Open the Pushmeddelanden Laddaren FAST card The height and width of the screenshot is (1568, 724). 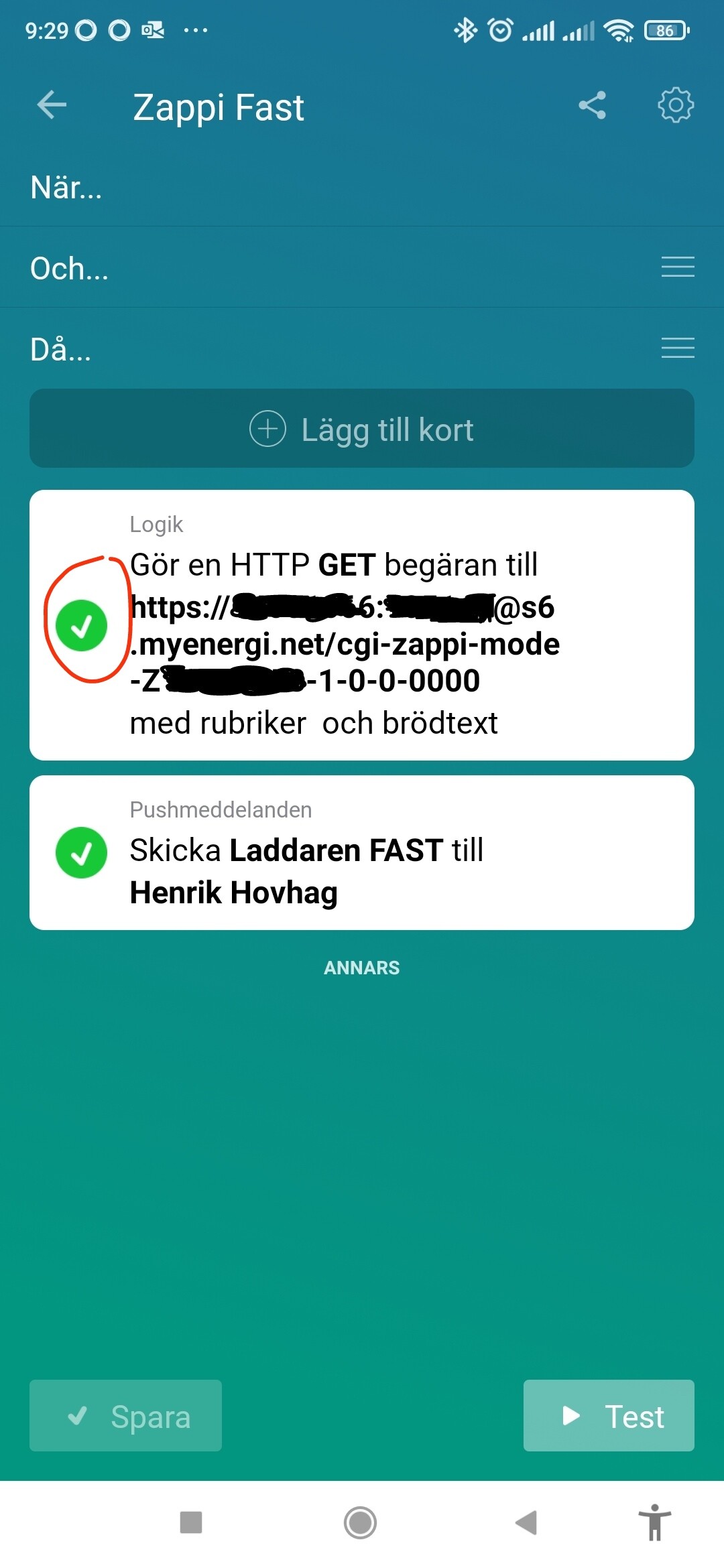pyautogui.click(x=362, y=852)
